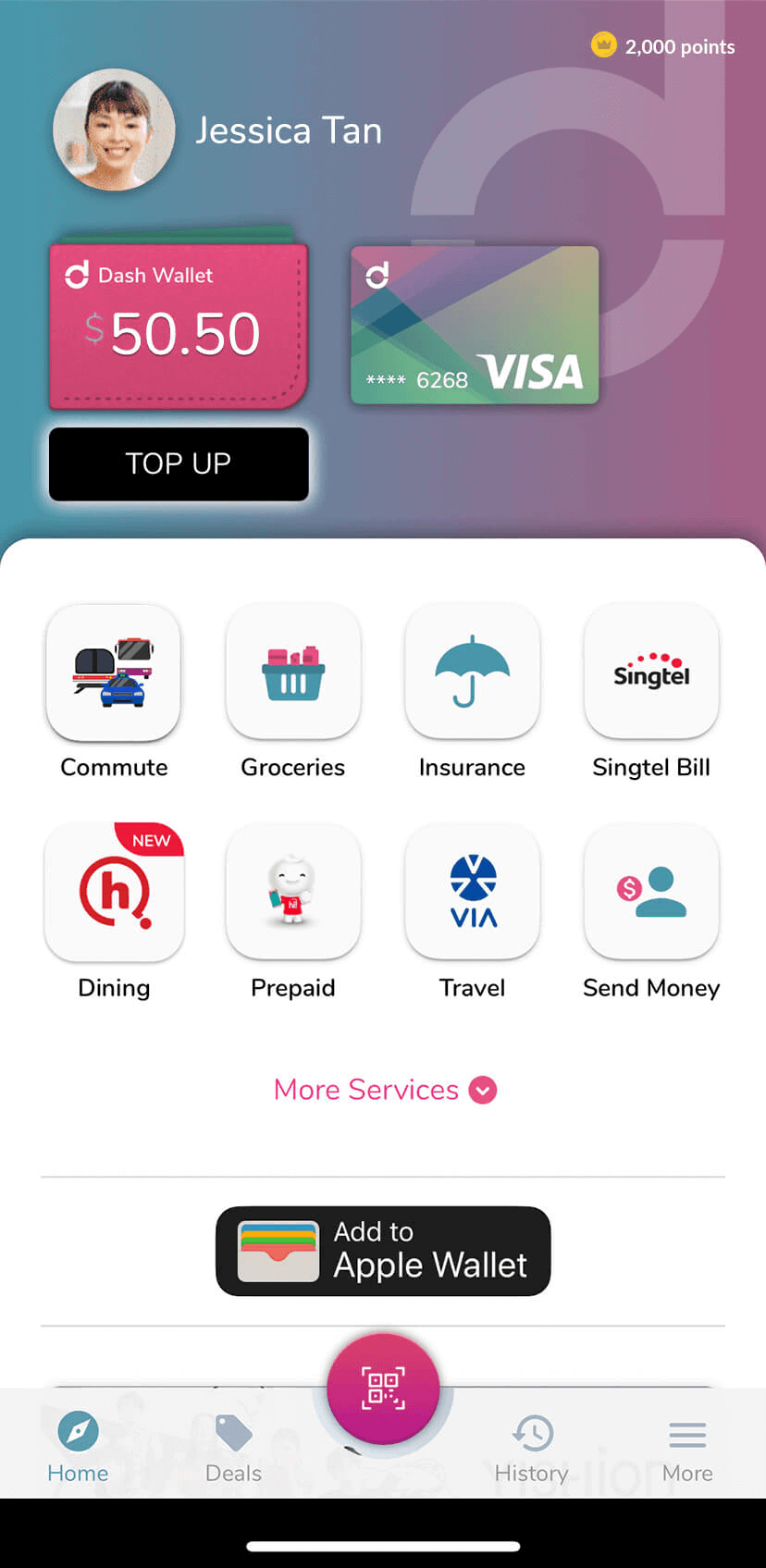Switch to the Deals tab

233,1449
